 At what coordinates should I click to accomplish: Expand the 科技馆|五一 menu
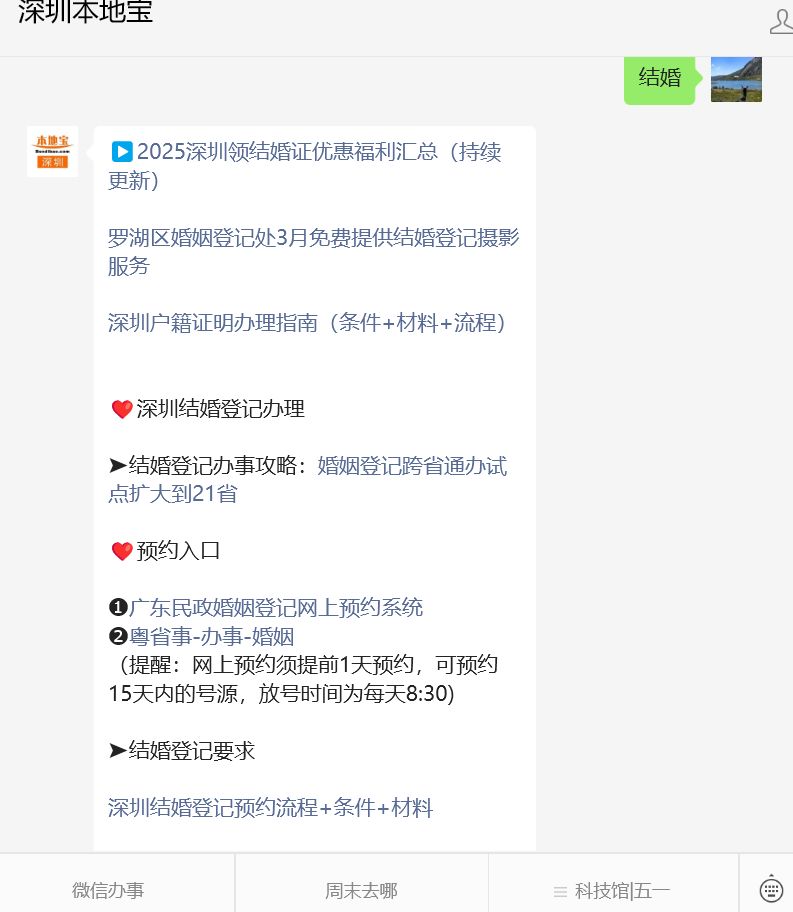coord(612,890)
